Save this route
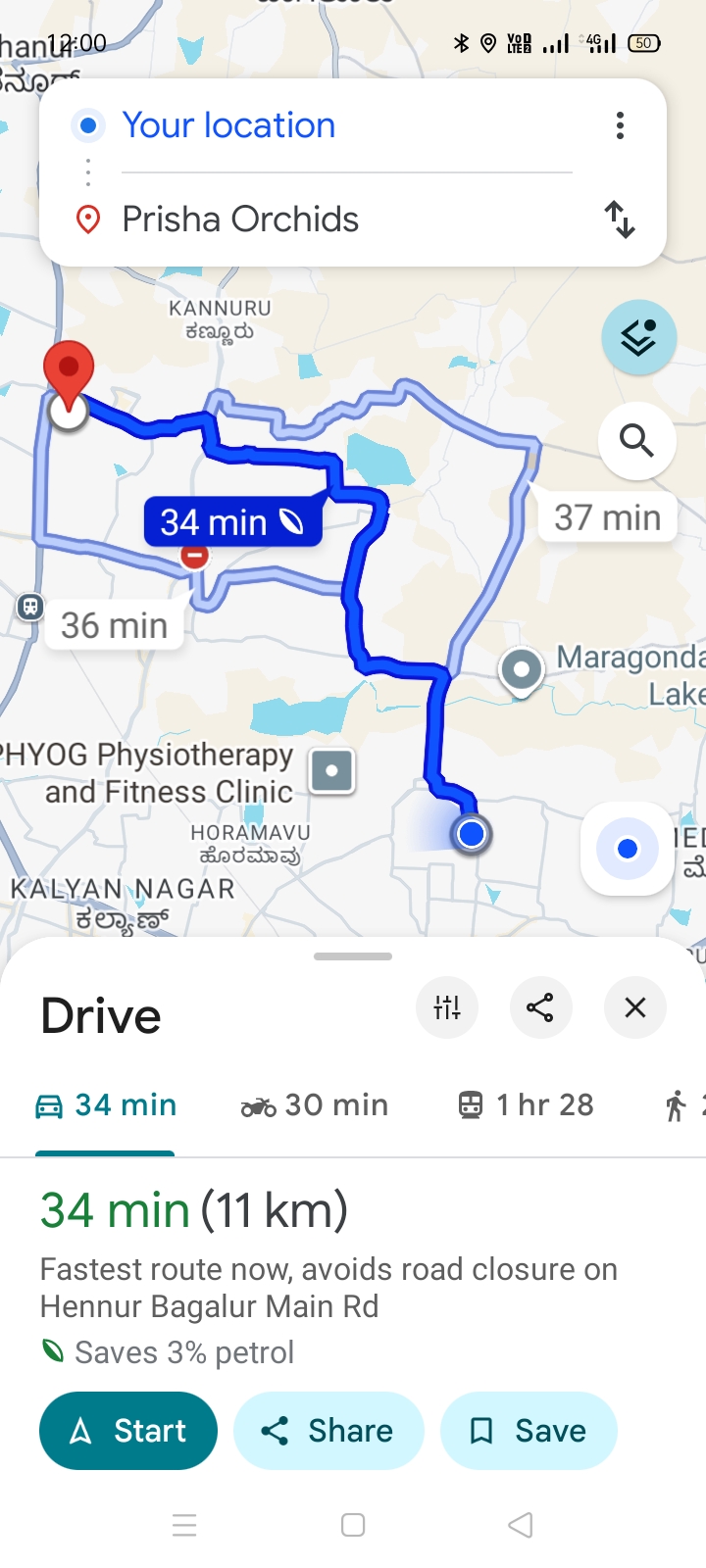706x1568 pixels. pos(529,1431)
